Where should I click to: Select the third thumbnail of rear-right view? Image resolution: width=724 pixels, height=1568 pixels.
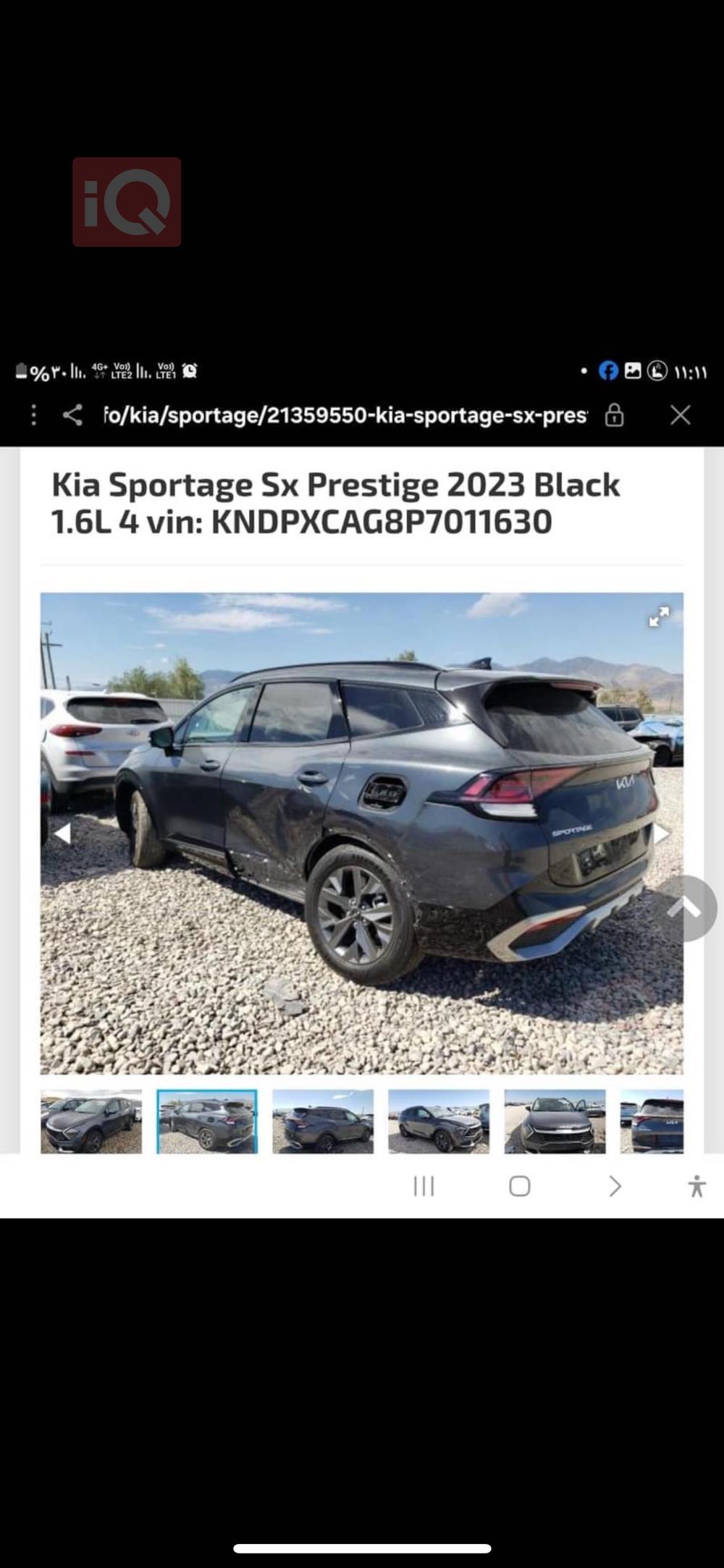[323, 1121]
